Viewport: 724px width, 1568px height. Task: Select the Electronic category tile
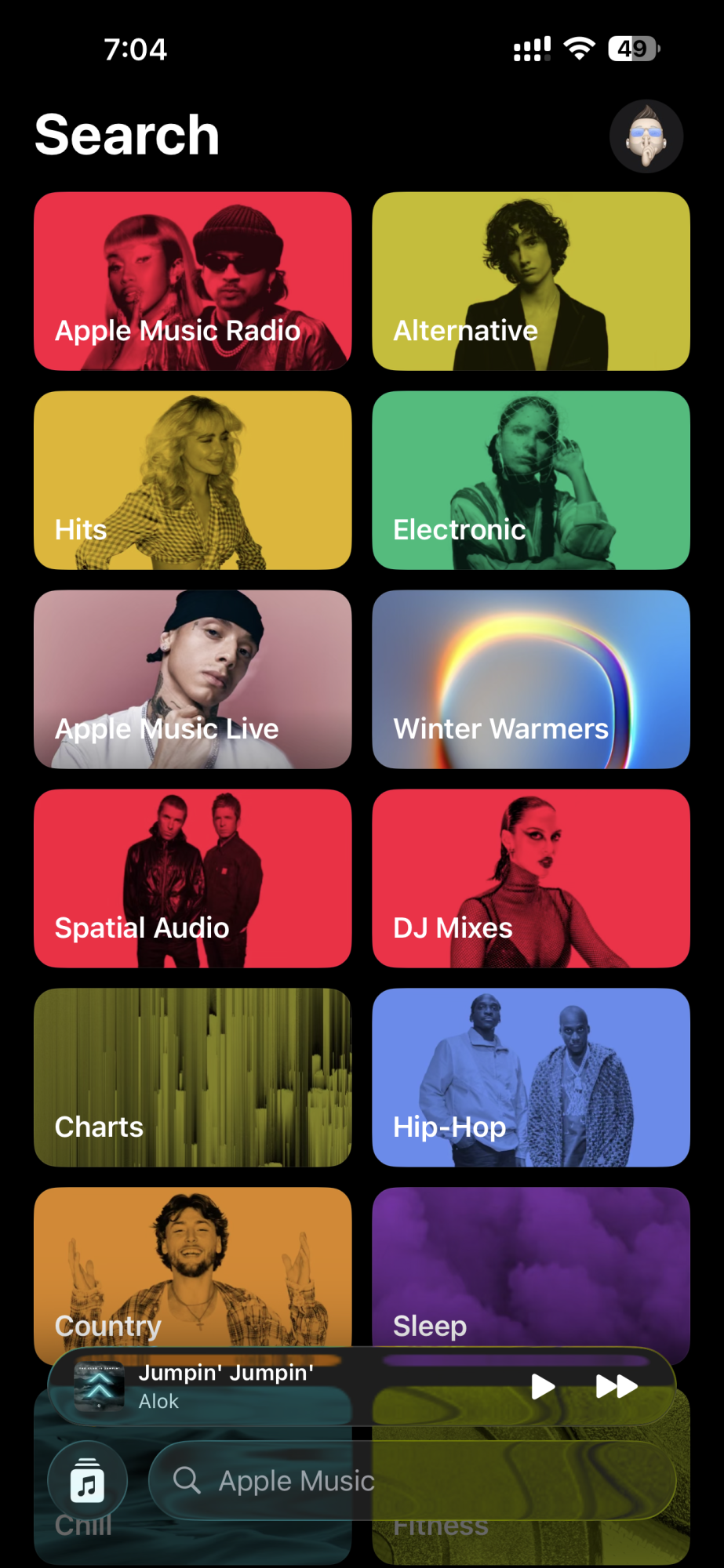(531, 480)
